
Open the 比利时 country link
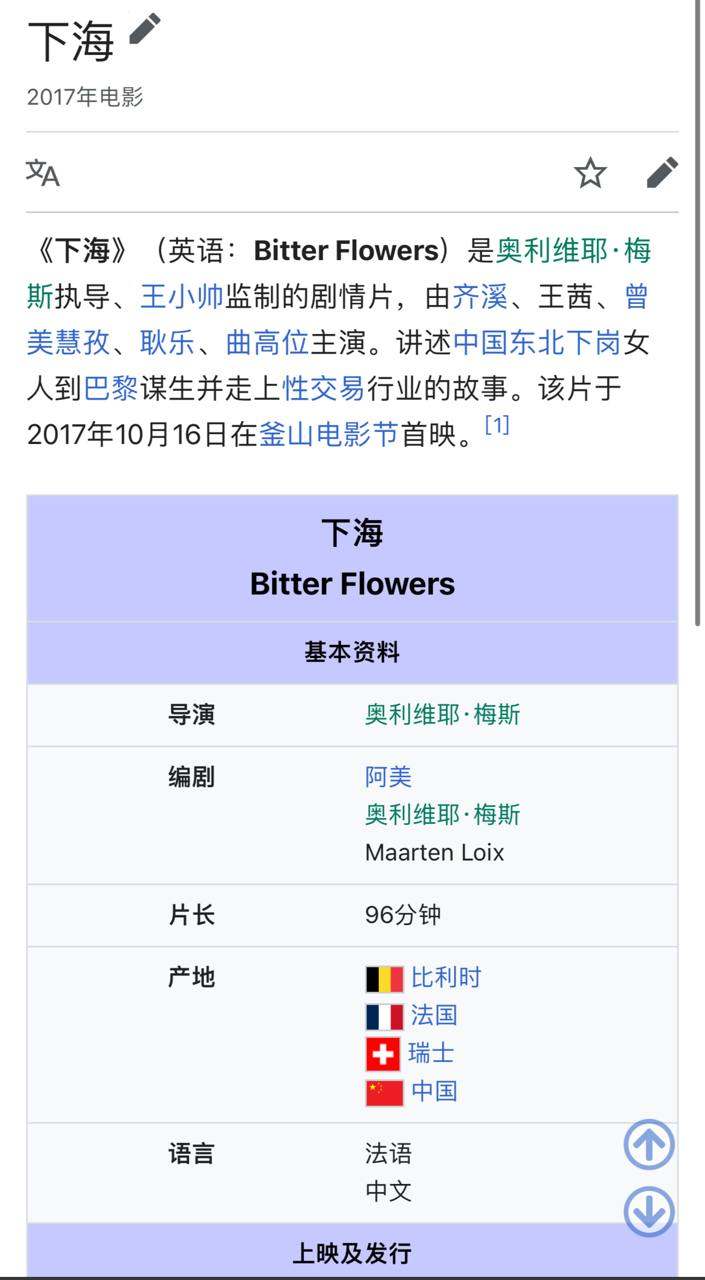coord(446,977)
